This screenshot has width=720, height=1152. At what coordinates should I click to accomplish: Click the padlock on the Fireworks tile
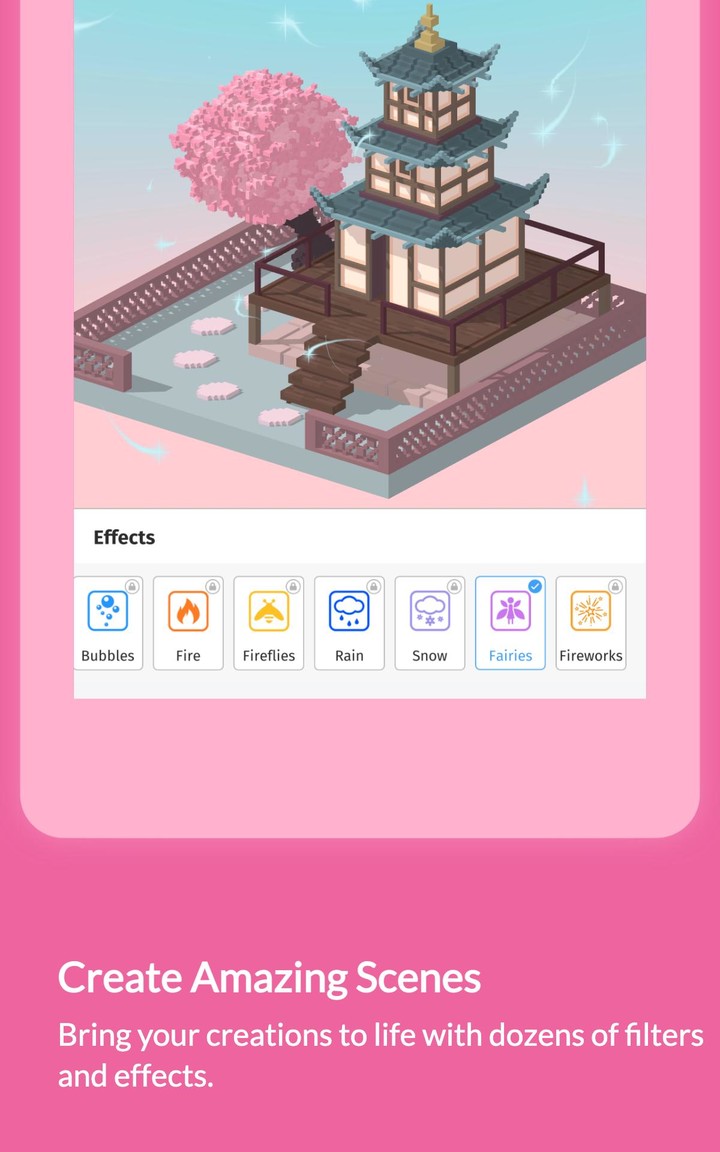click(x=614, y=585)
